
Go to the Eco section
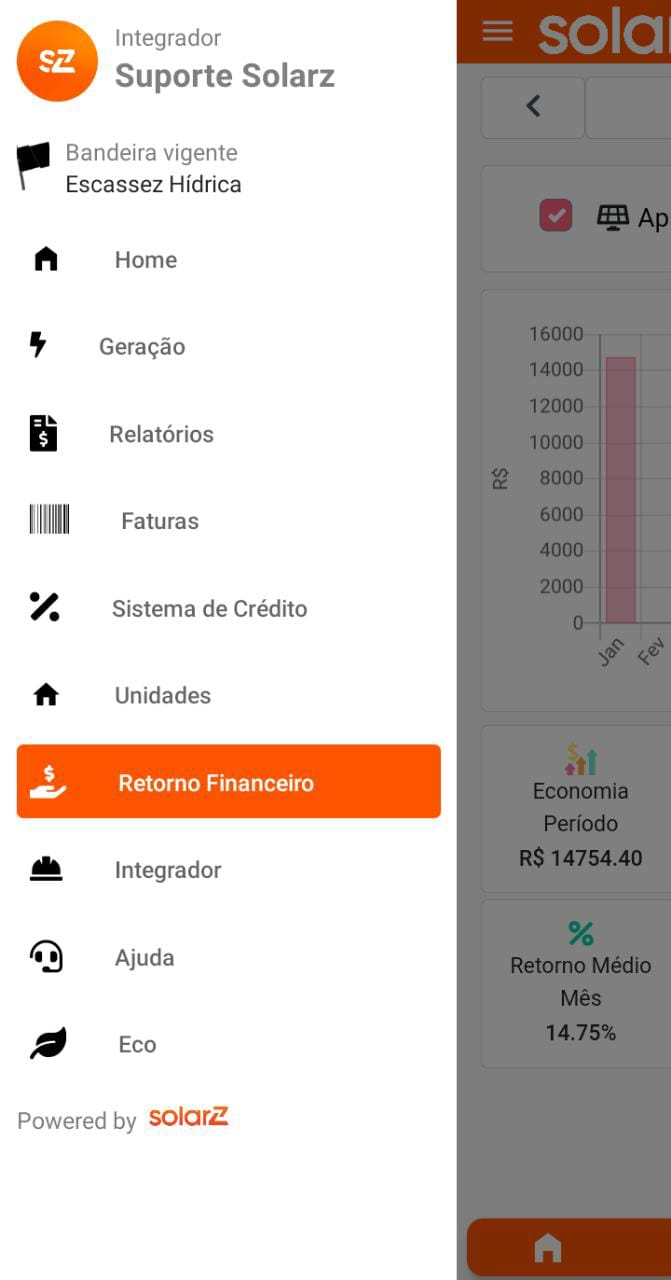(x=137, y=1045)
